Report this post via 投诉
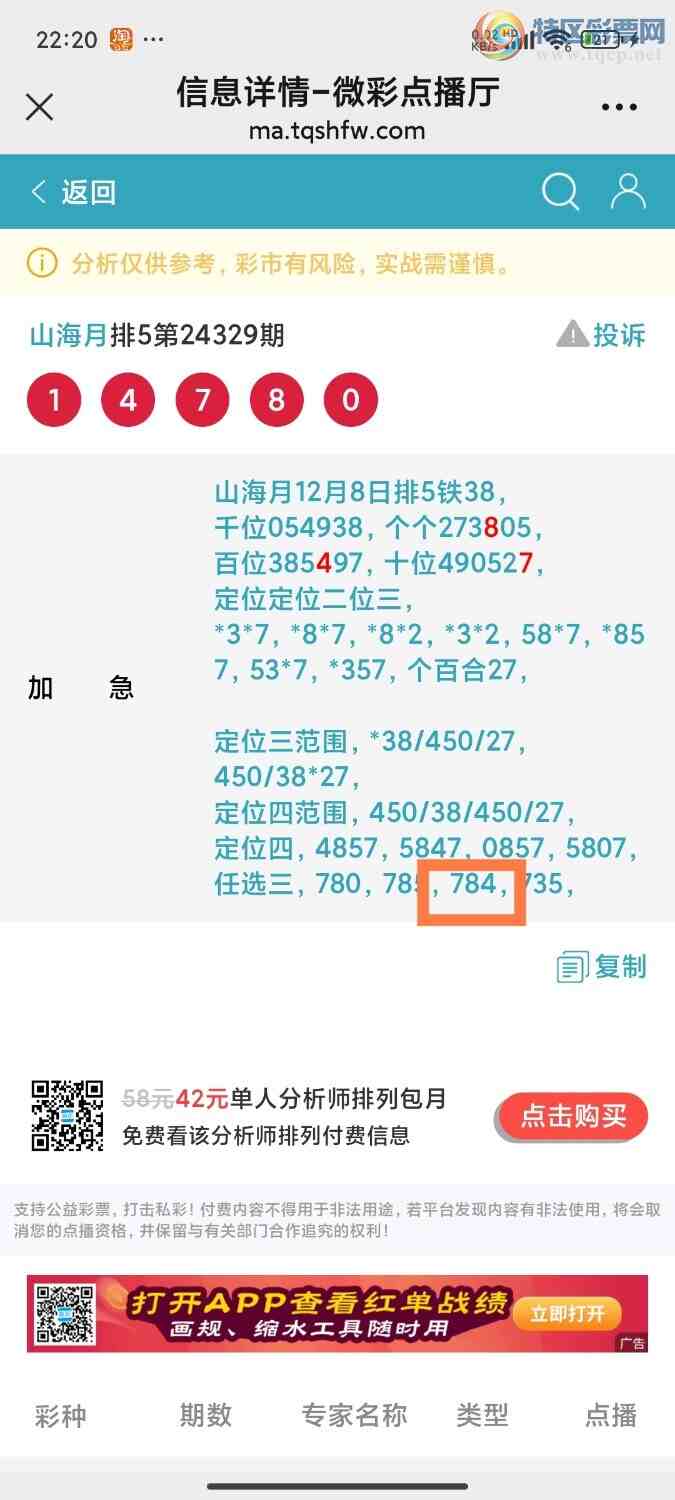 point(602,335)
